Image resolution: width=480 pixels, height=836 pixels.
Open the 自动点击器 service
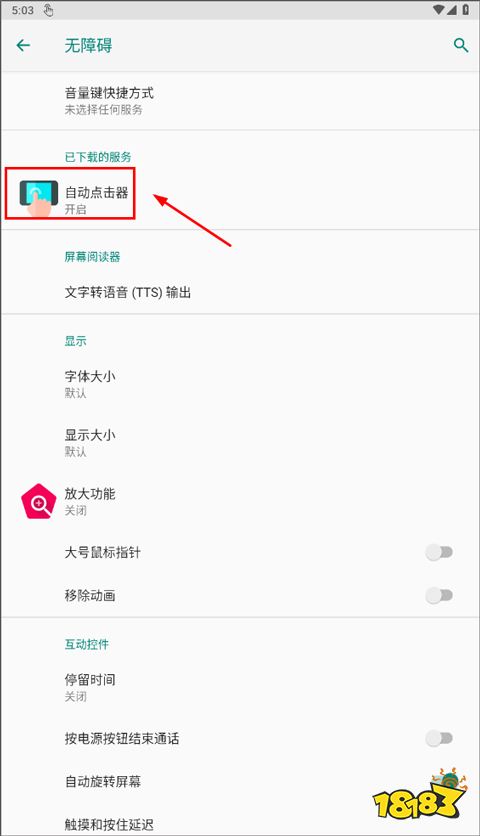point(240,199)
